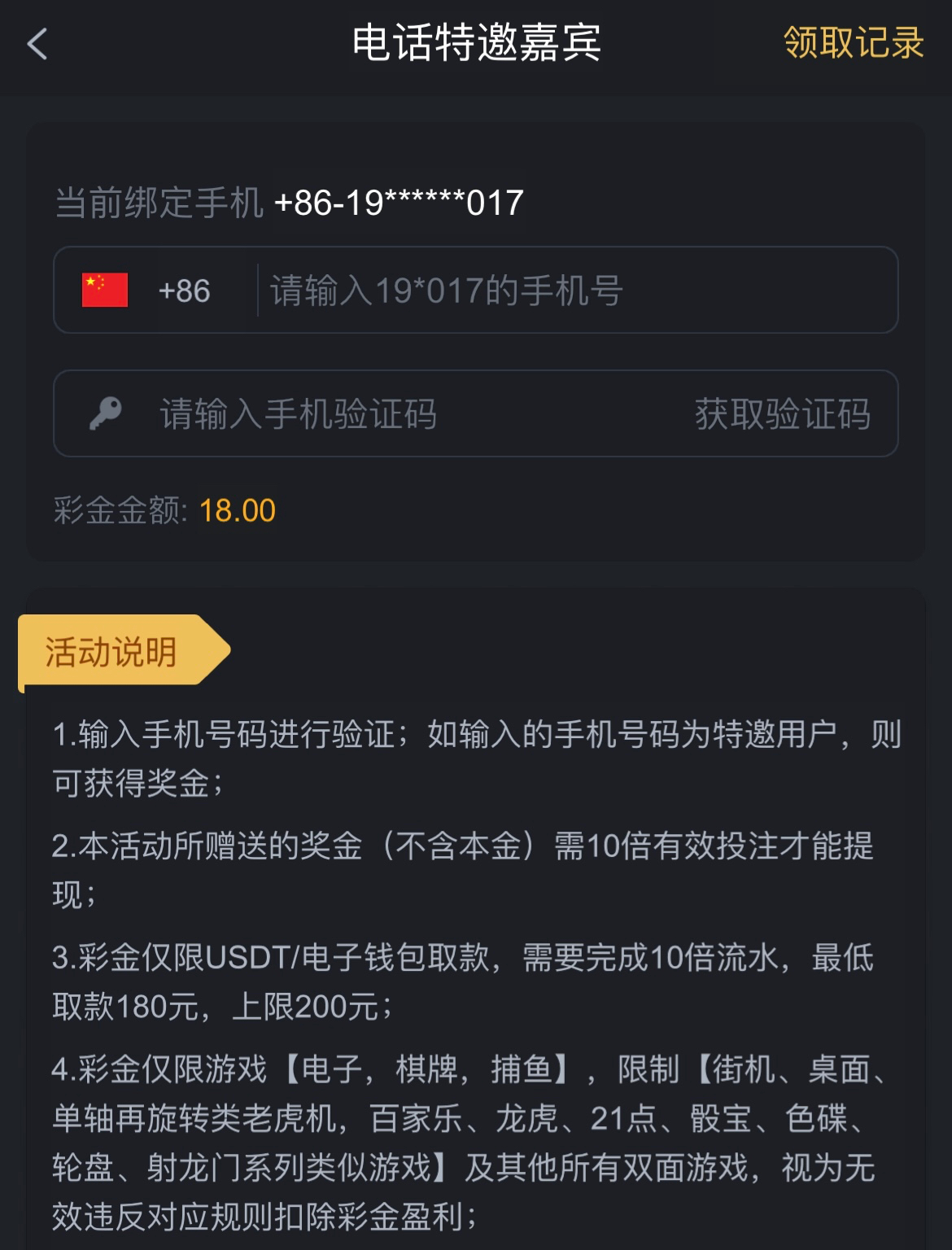Request code via 获取验证码
The height and width of the screenshot is (1250, 952).
[782, 414]
